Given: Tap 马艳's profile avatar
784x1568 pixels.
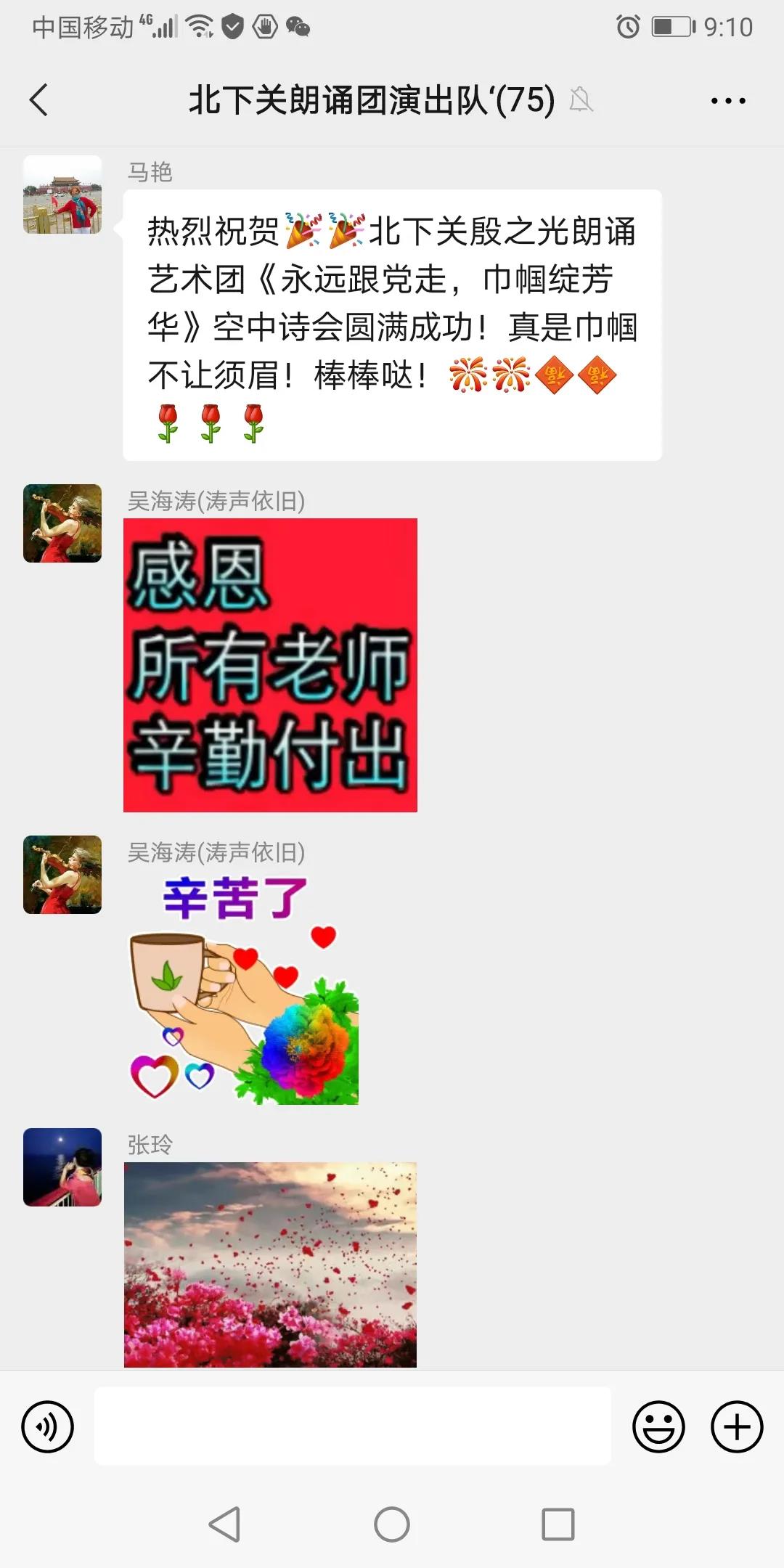Looking at the screenshot, I should click(x=62, y=195).
